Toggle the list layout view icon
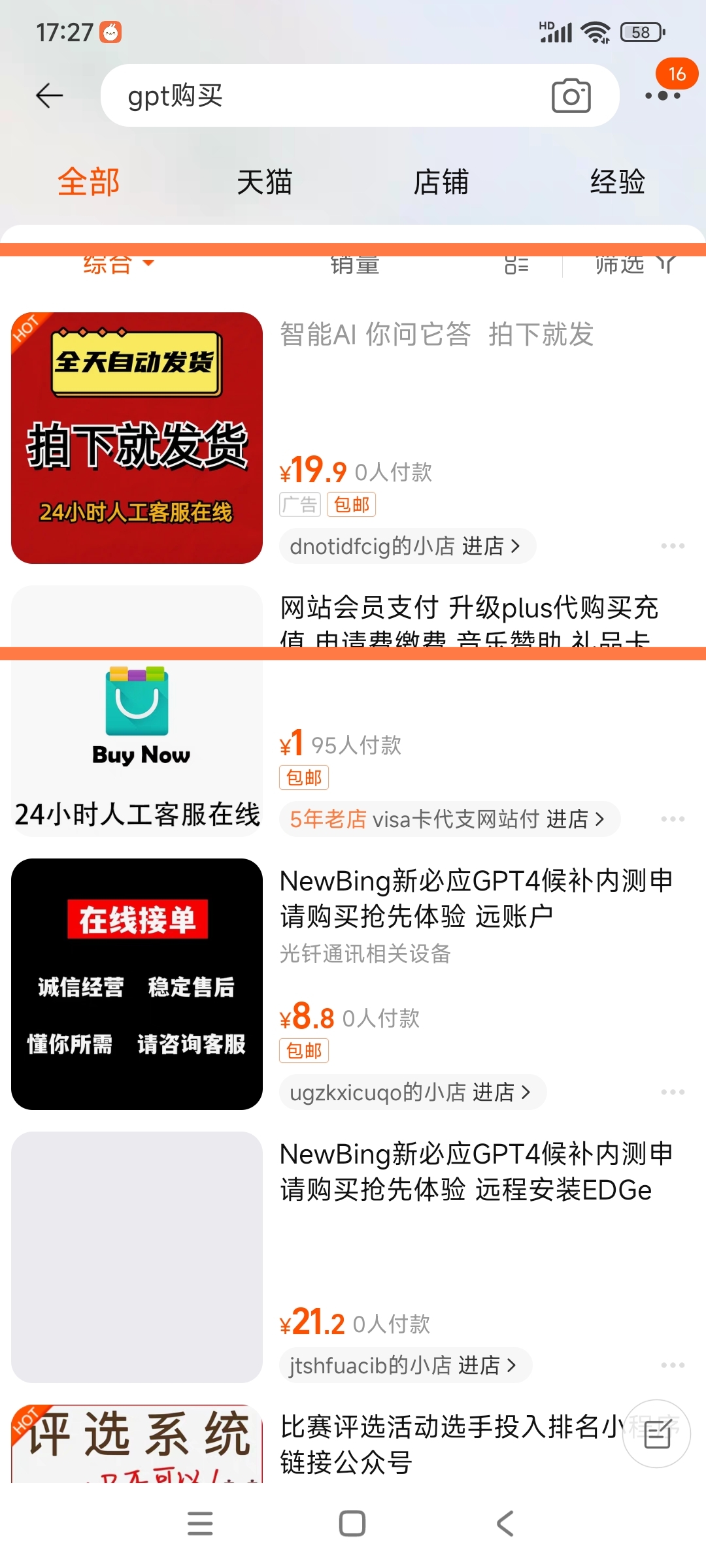 click(516, 265)
